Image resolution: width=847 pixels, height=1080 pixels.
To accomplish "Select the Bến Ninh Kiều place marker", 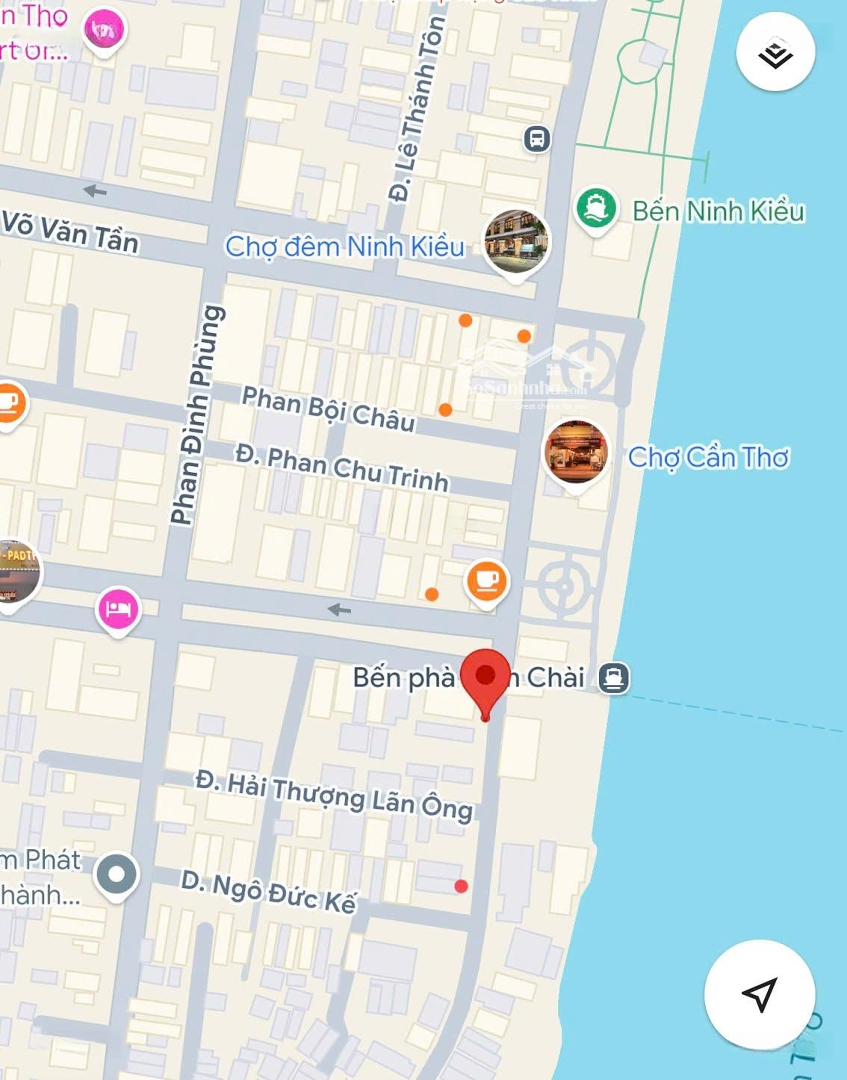I will (596, 208).
